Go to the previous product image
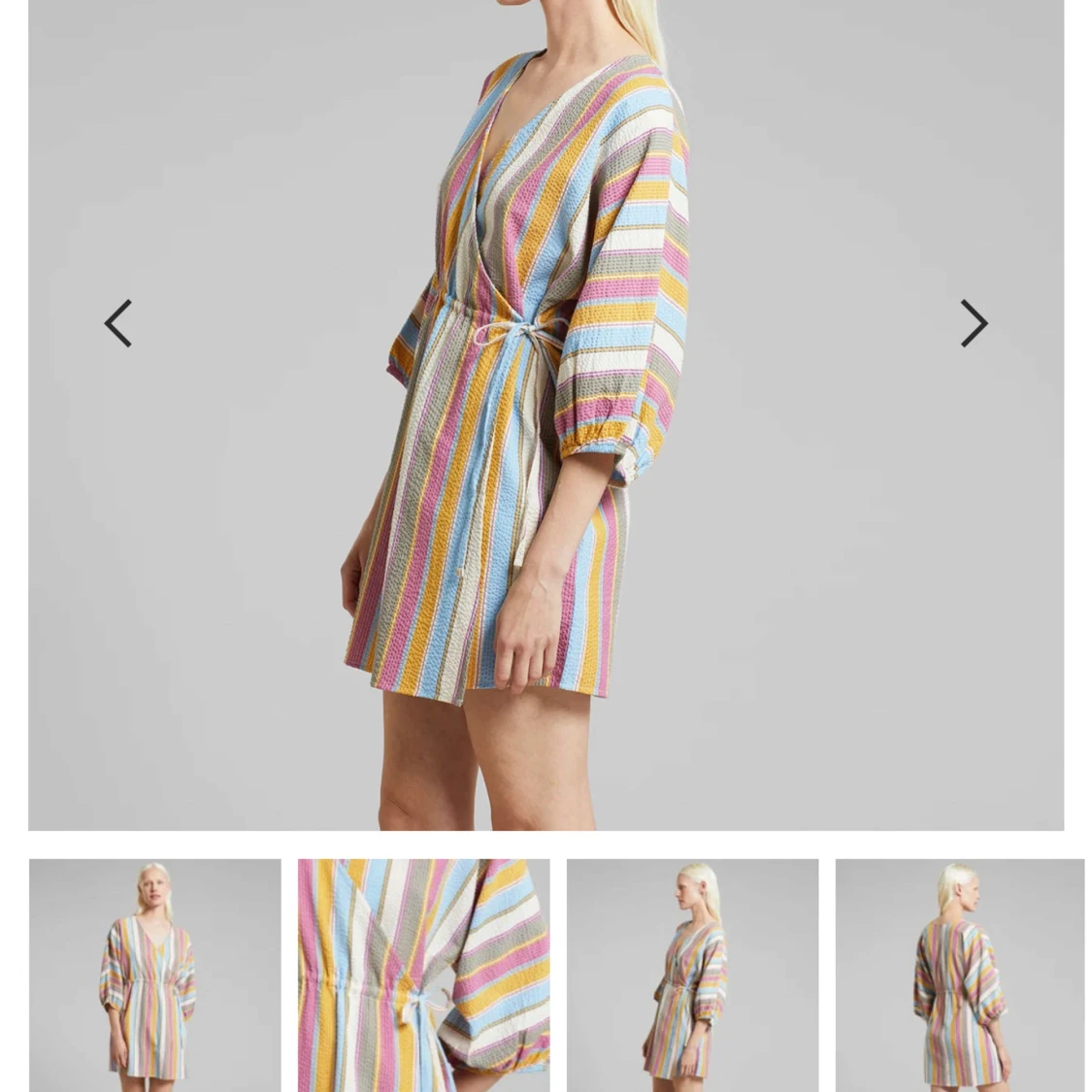Screen dimensions: 1092x1092 pos(118,323)
